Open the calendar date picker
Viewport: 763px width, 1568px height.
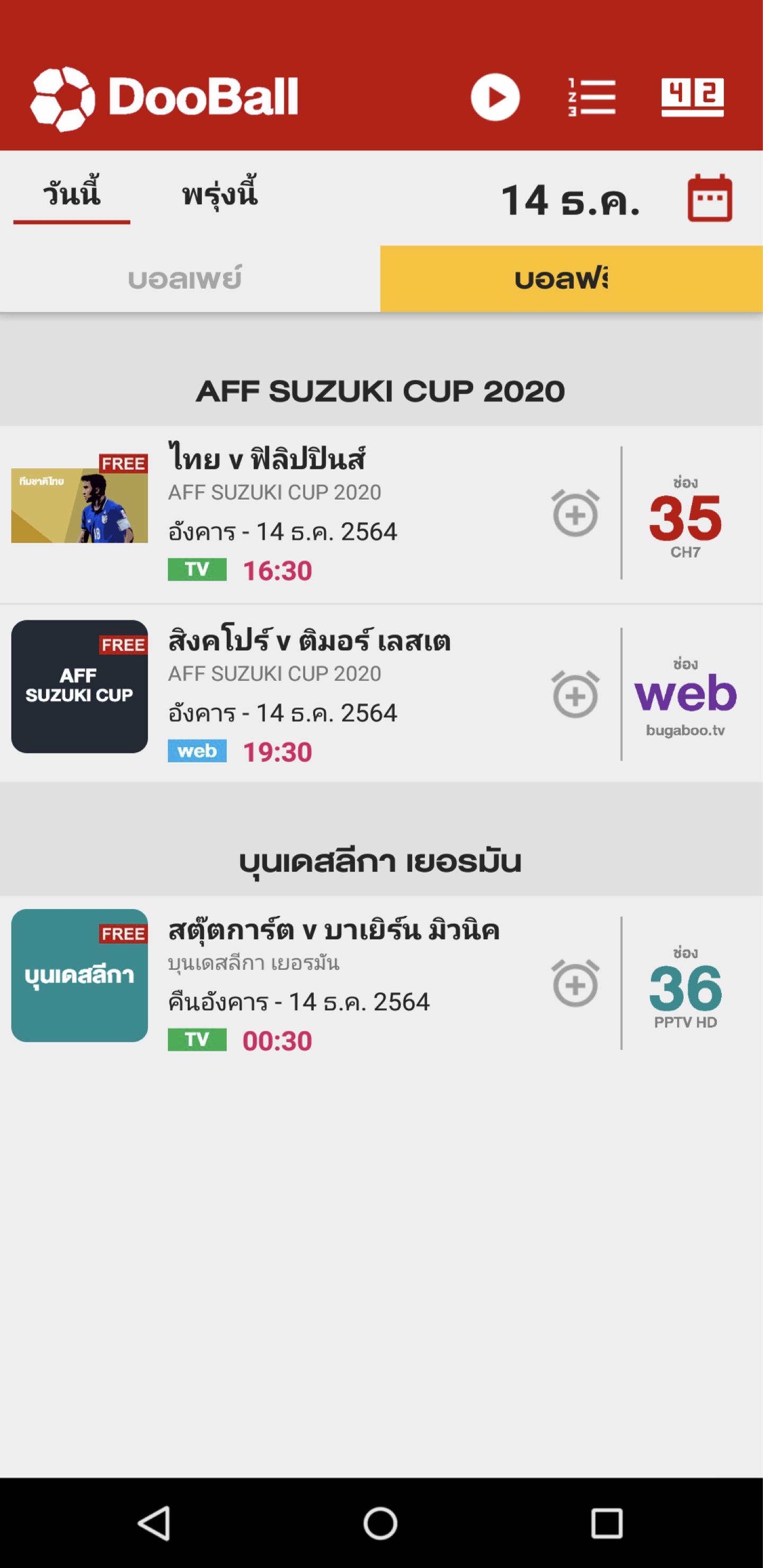(x=709, y=199)
